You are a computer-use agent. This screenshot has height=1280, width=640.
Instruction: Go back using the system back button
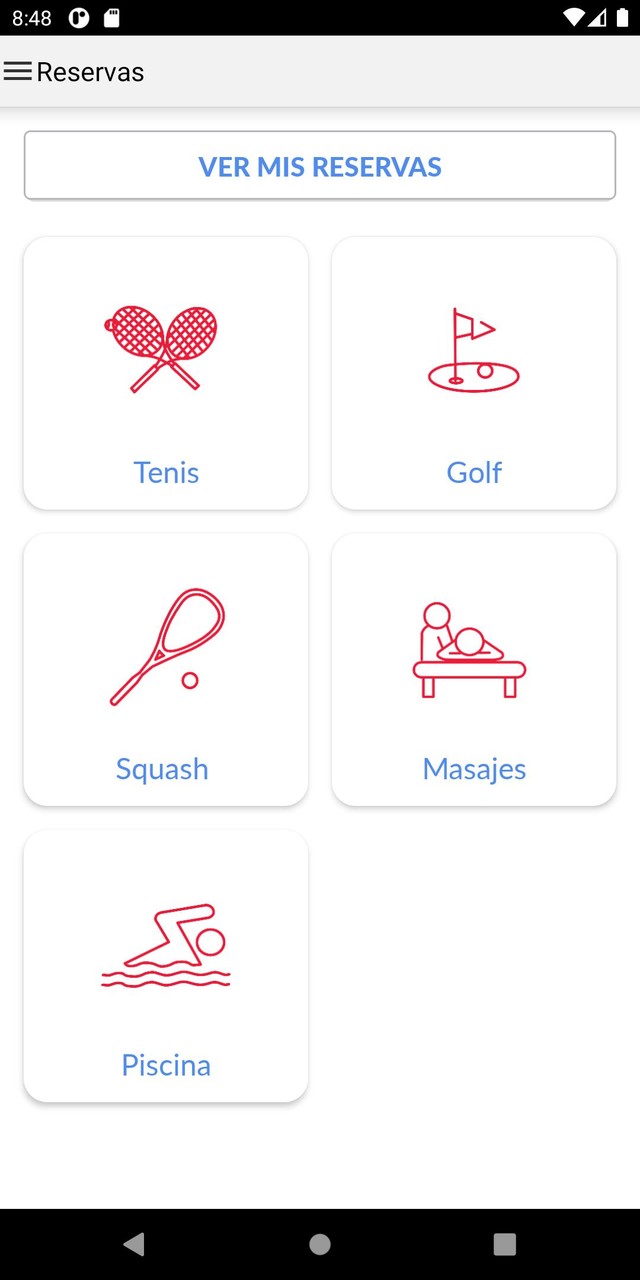tap(134, 1244)
